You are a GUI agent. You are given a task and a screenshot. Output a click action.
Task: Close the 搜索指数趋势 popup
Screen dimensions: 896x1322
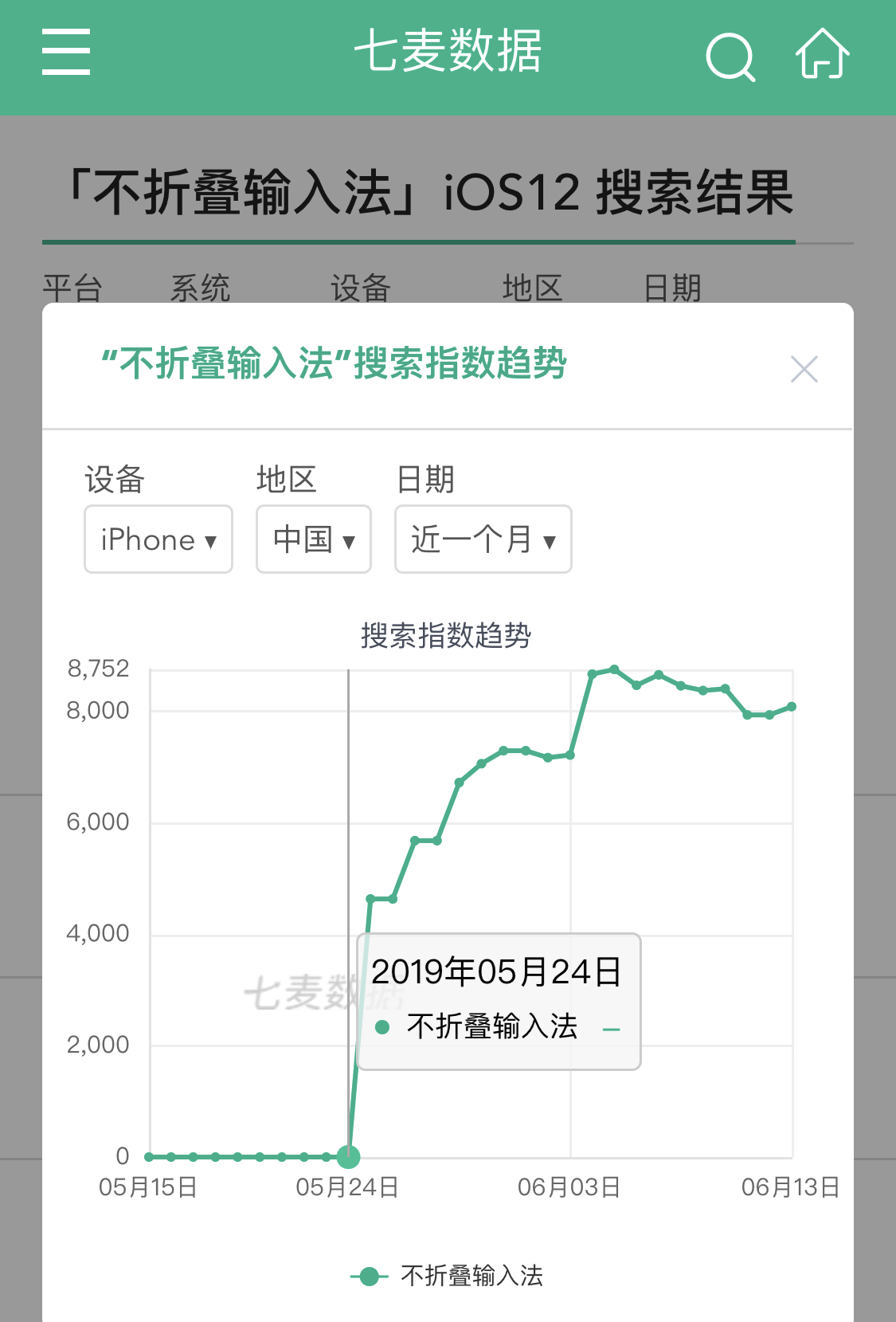tap(804, 368)
